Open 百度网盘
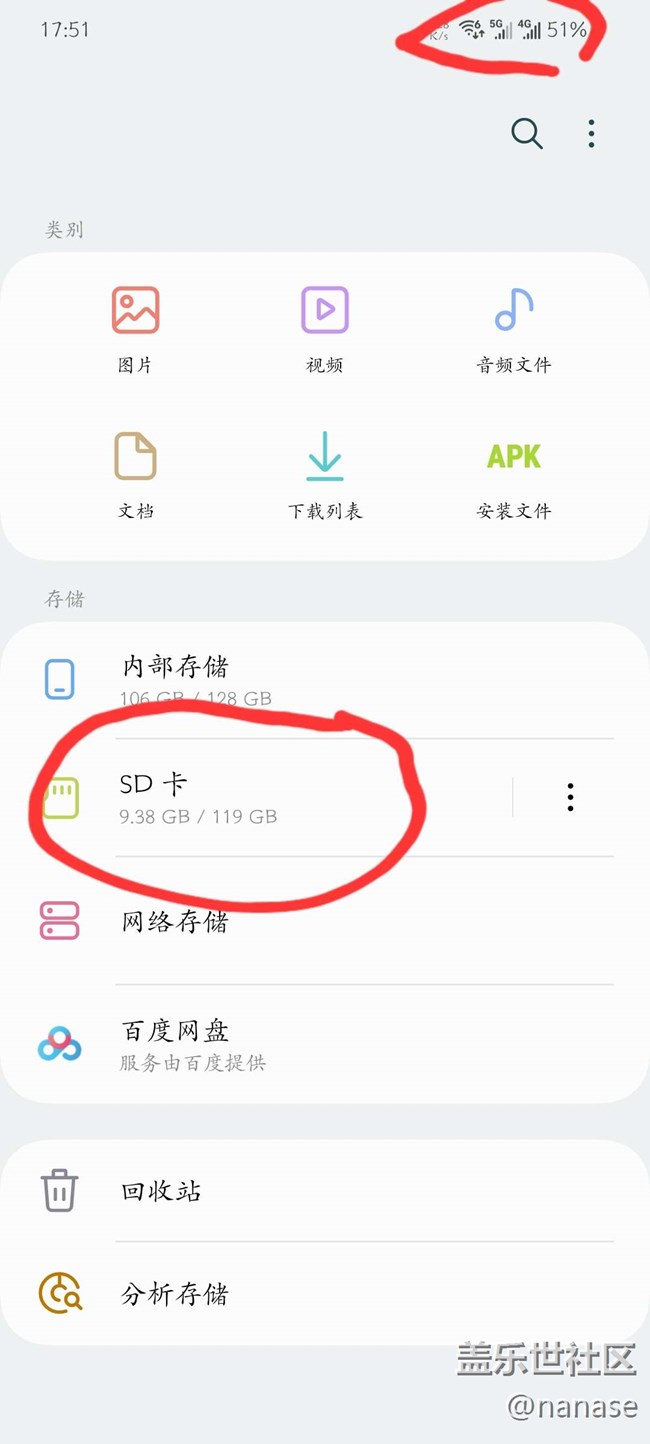Viewport: 650px width, 1444px height. (x=325, y=1044)
